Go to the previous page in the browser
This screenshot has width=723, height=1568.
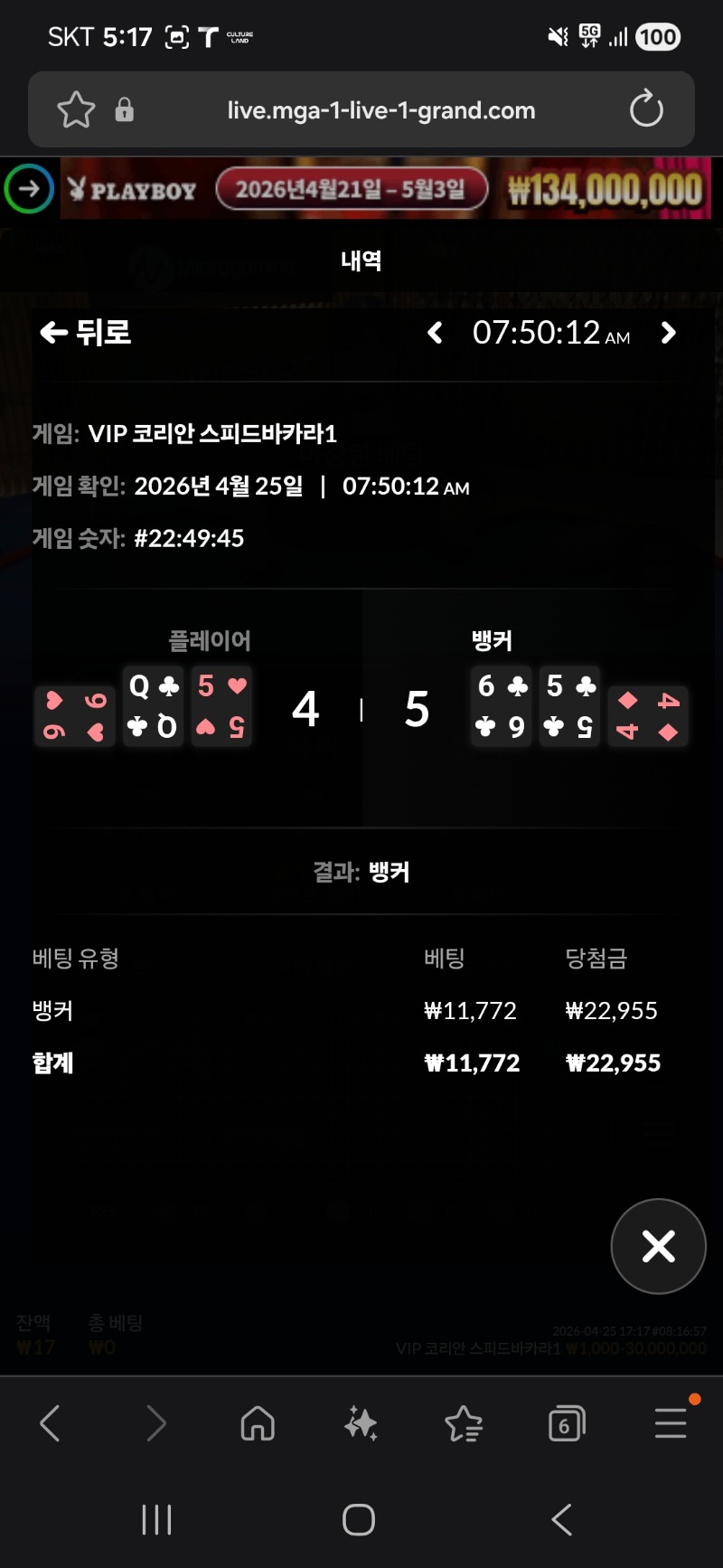point(51,1423)
